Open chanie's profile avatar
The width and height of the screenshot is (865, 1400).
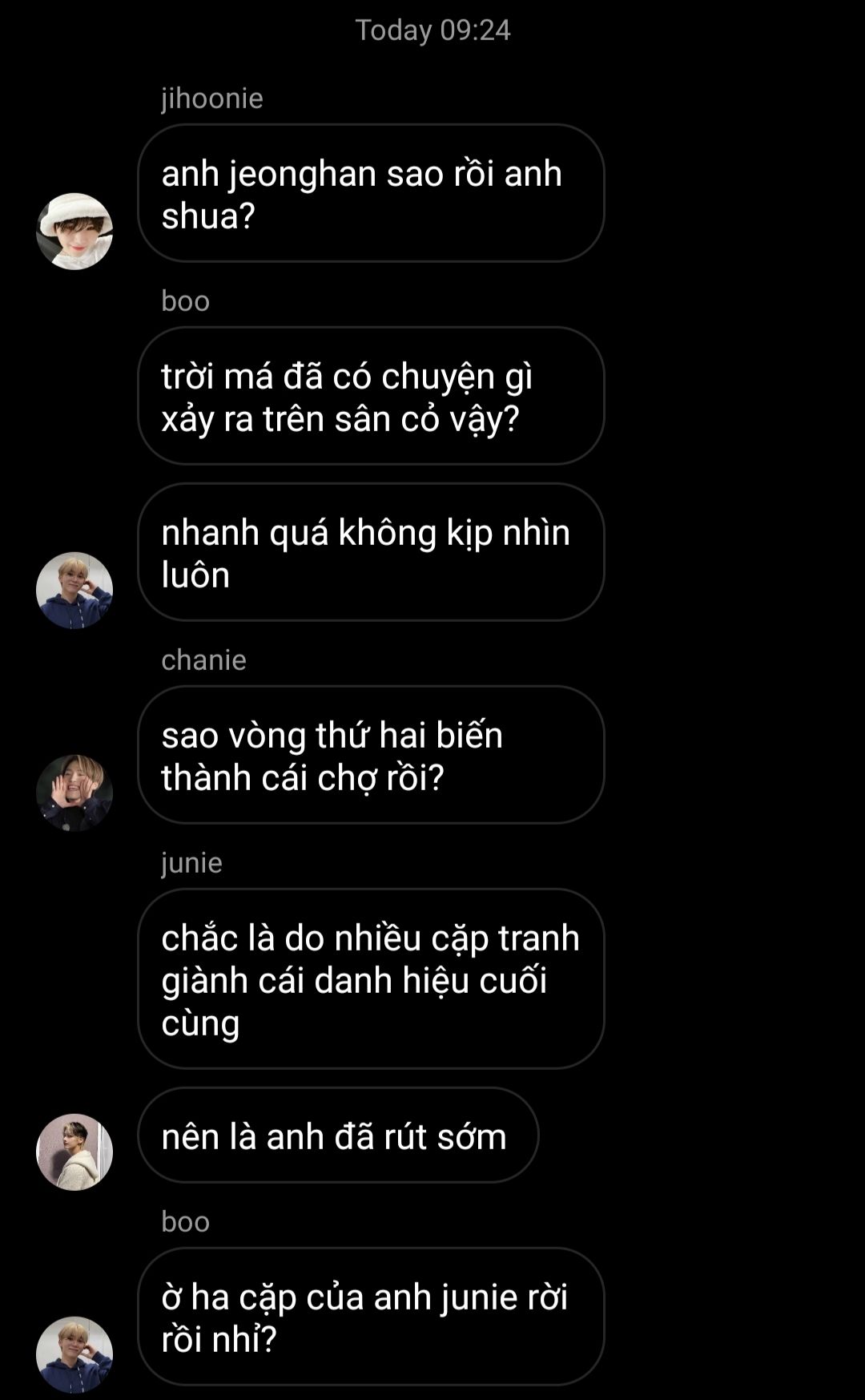pyautogui.click(x=74, y=793)
